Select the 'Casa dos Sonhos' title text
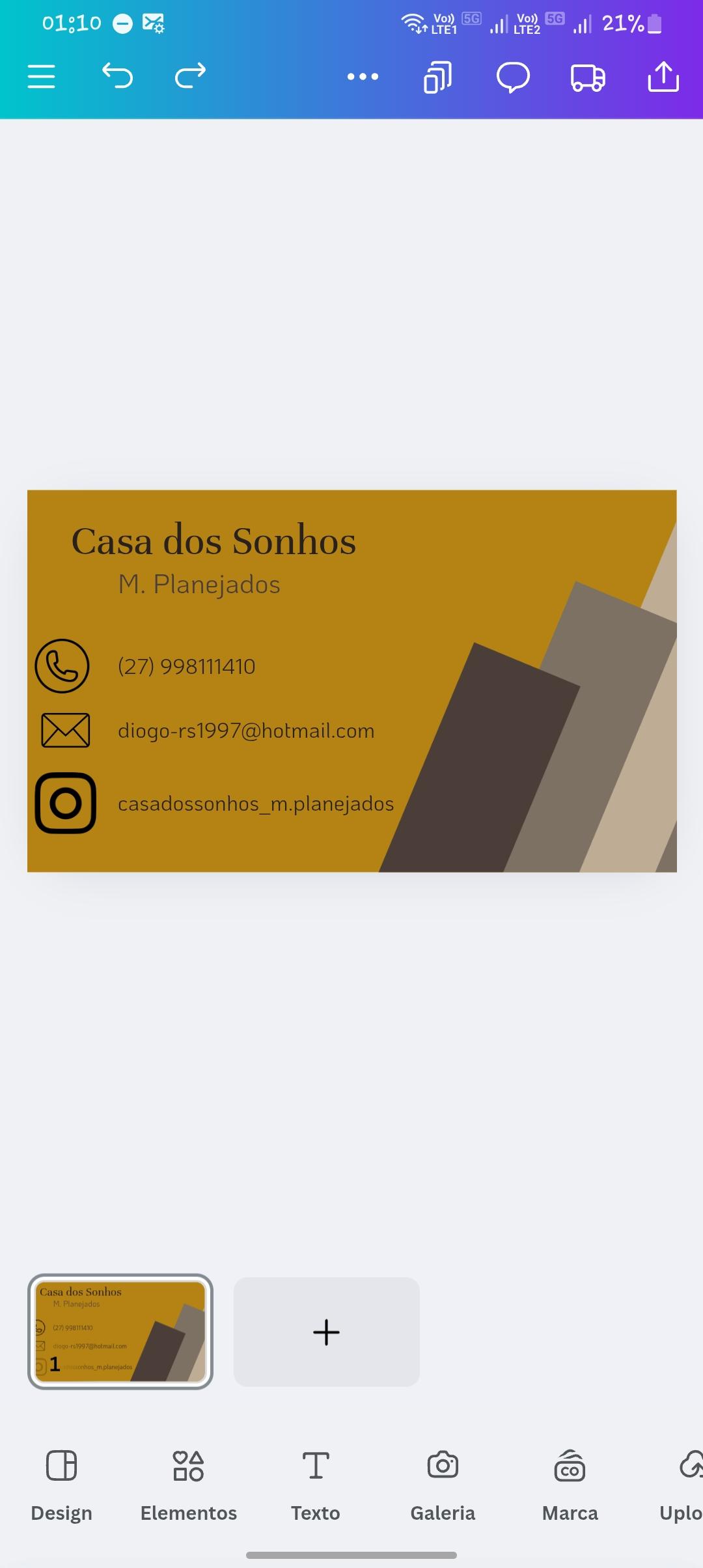This screenshot has width=703, height=1568. point(214,540)
